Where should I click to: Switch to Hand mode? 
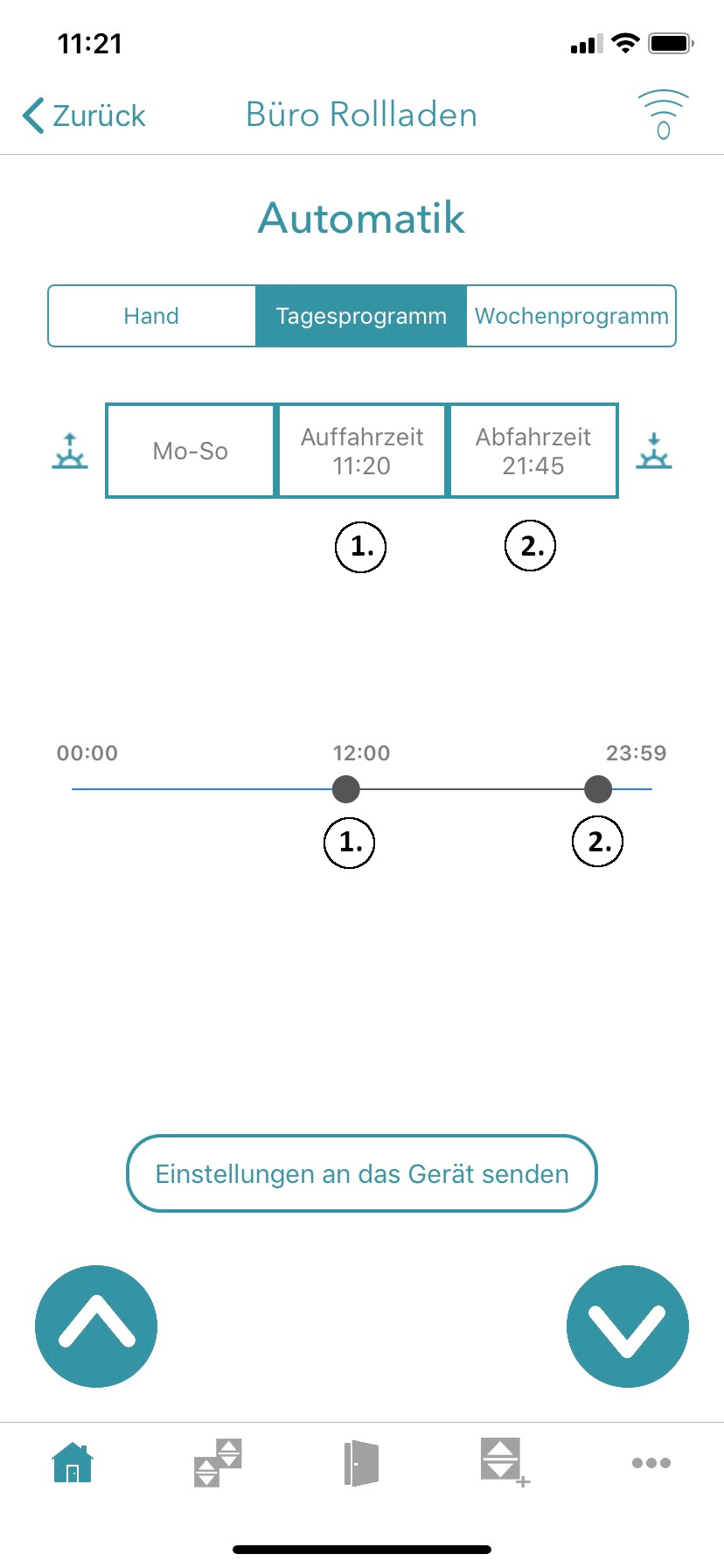[x=151, y=316]
